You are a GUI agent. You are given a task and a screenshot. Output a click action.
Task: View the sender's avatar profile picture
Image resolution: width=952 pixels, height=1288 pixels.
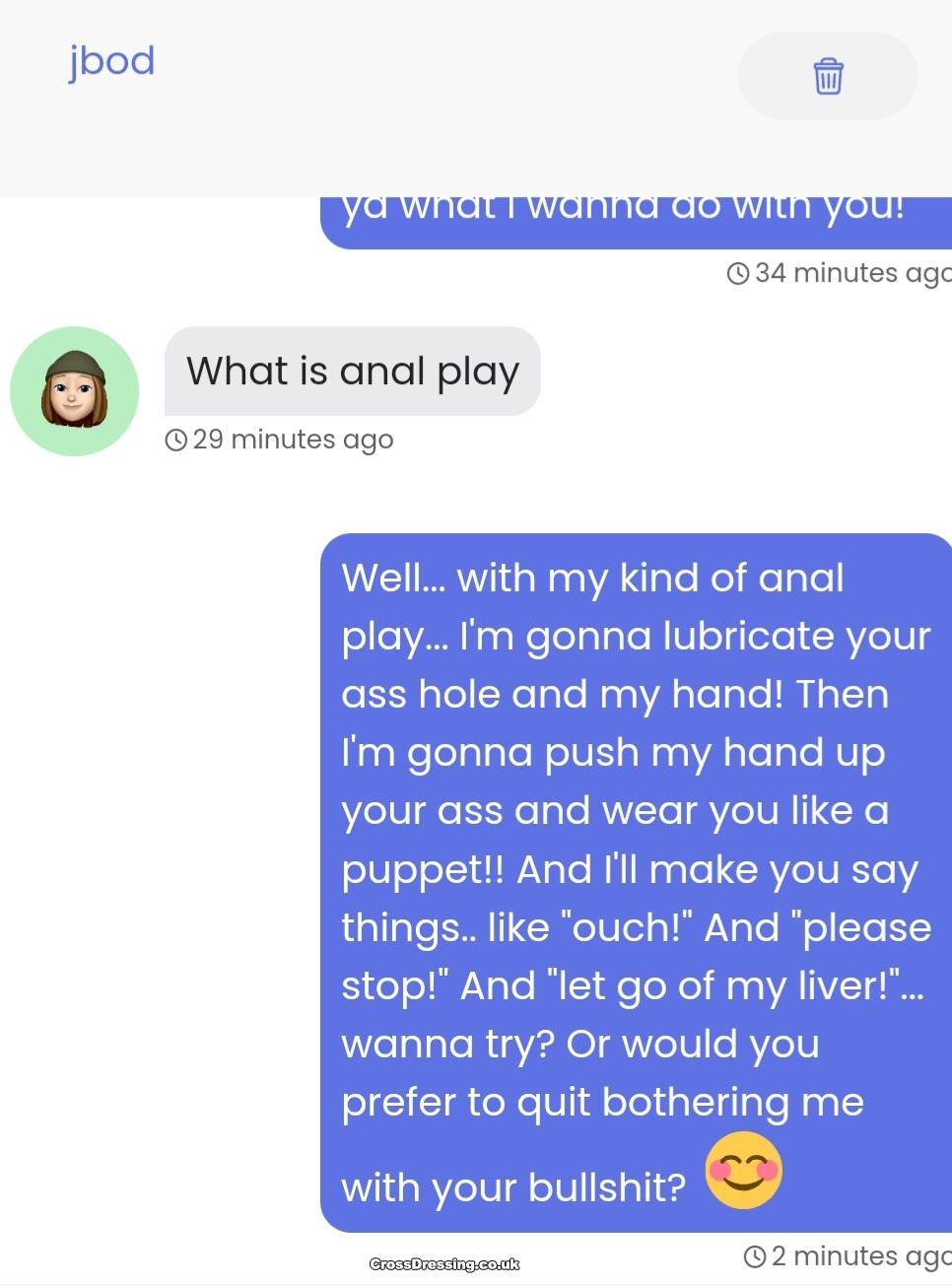pyautogui.click(x=74, y=391)
